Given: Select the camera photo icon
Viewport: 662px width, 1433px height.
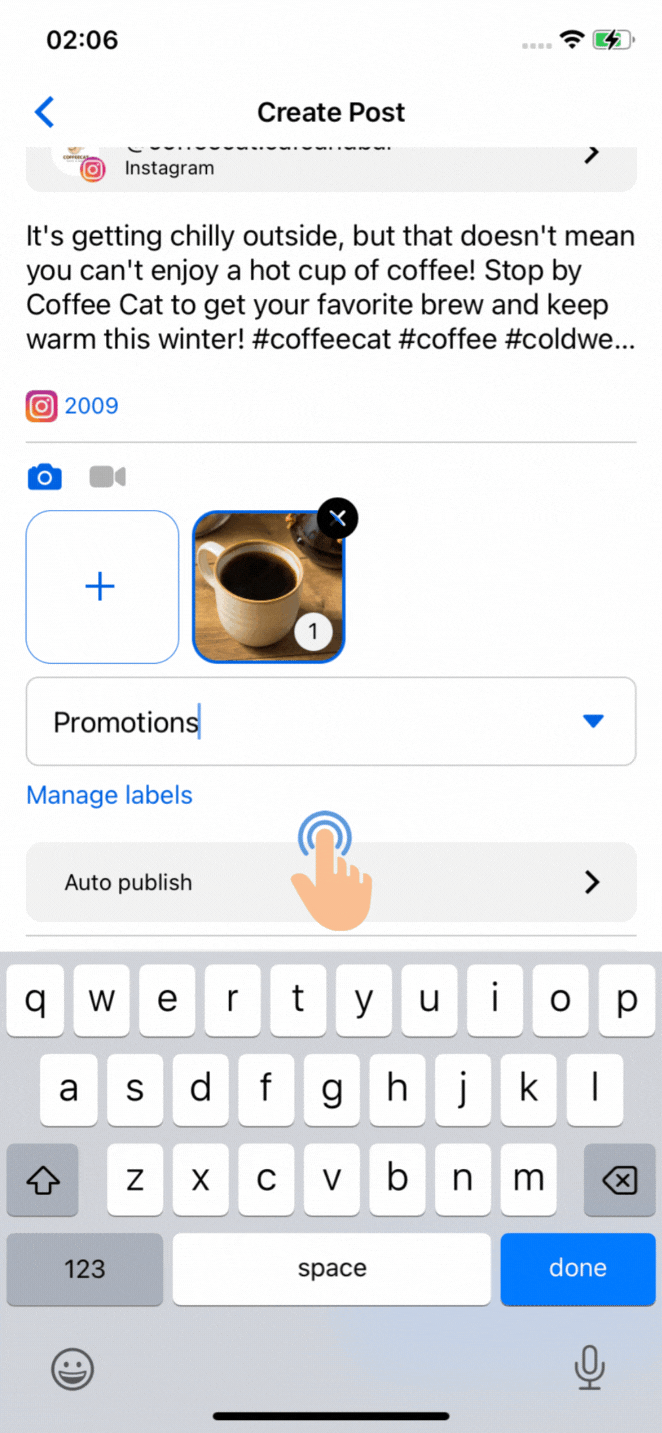Looking at the screenshot, I should 44,477.
